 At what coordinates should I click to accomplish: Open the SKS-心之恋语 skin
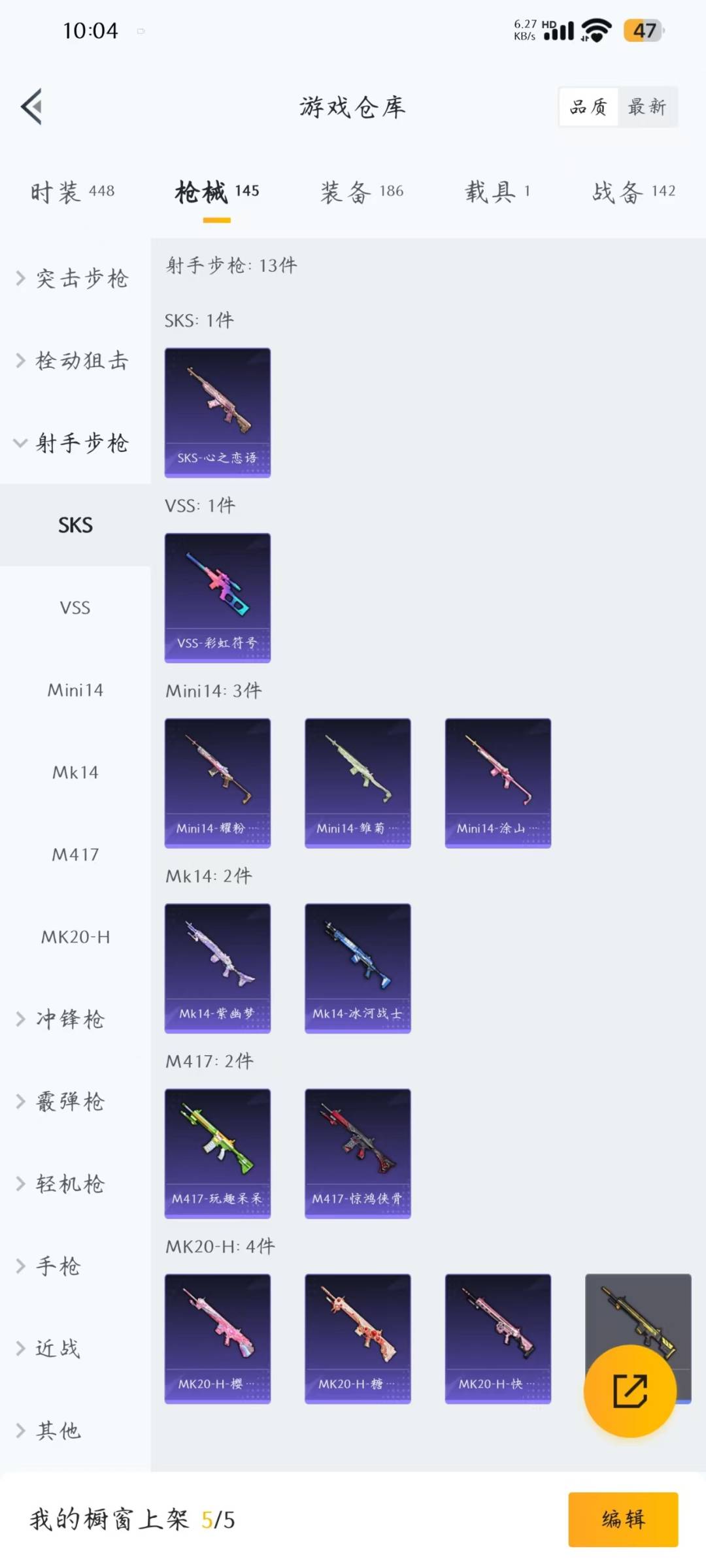218,413
